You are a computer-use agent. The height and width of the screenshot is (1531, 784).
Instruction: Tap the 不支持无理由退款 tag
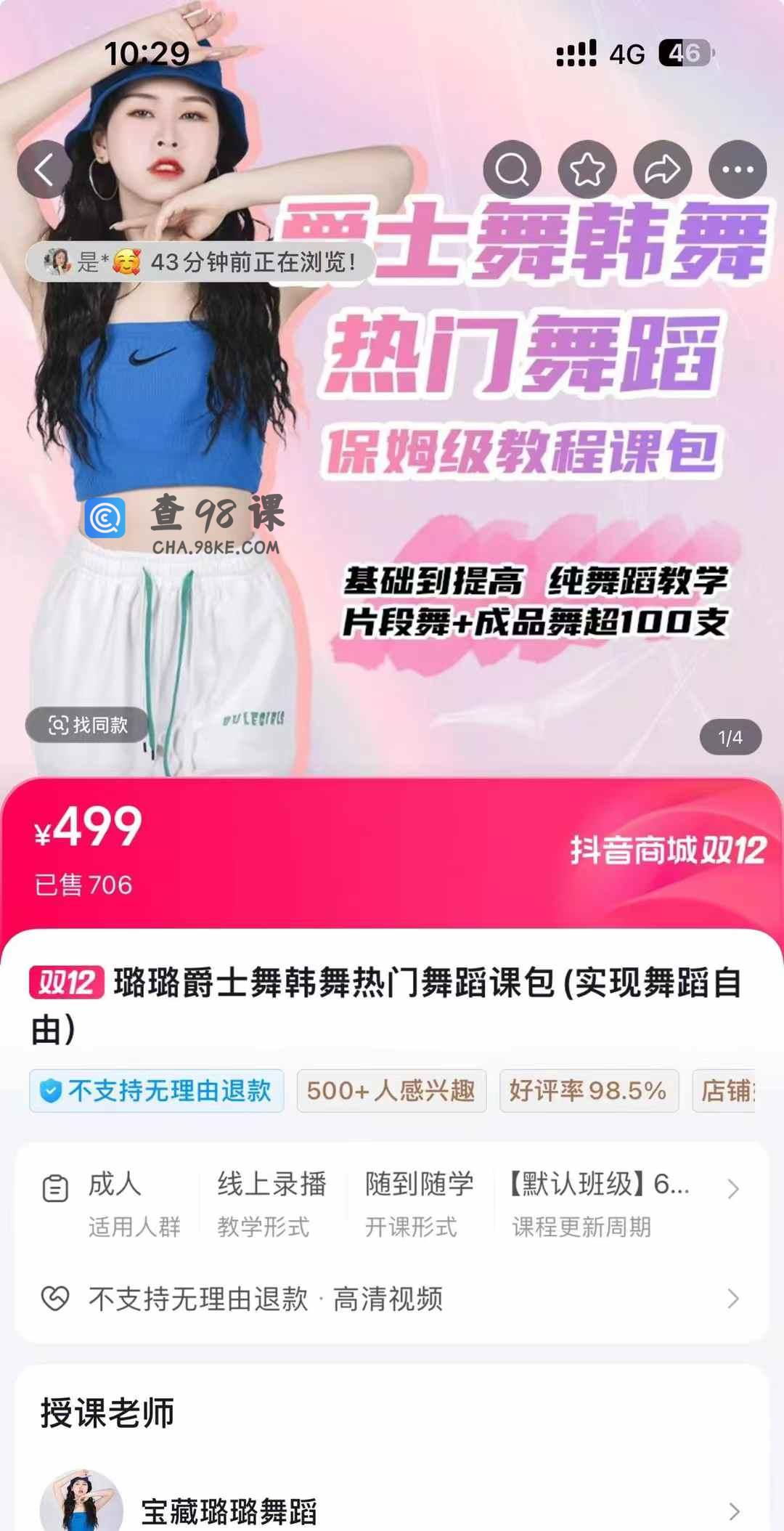(157, 1091)
